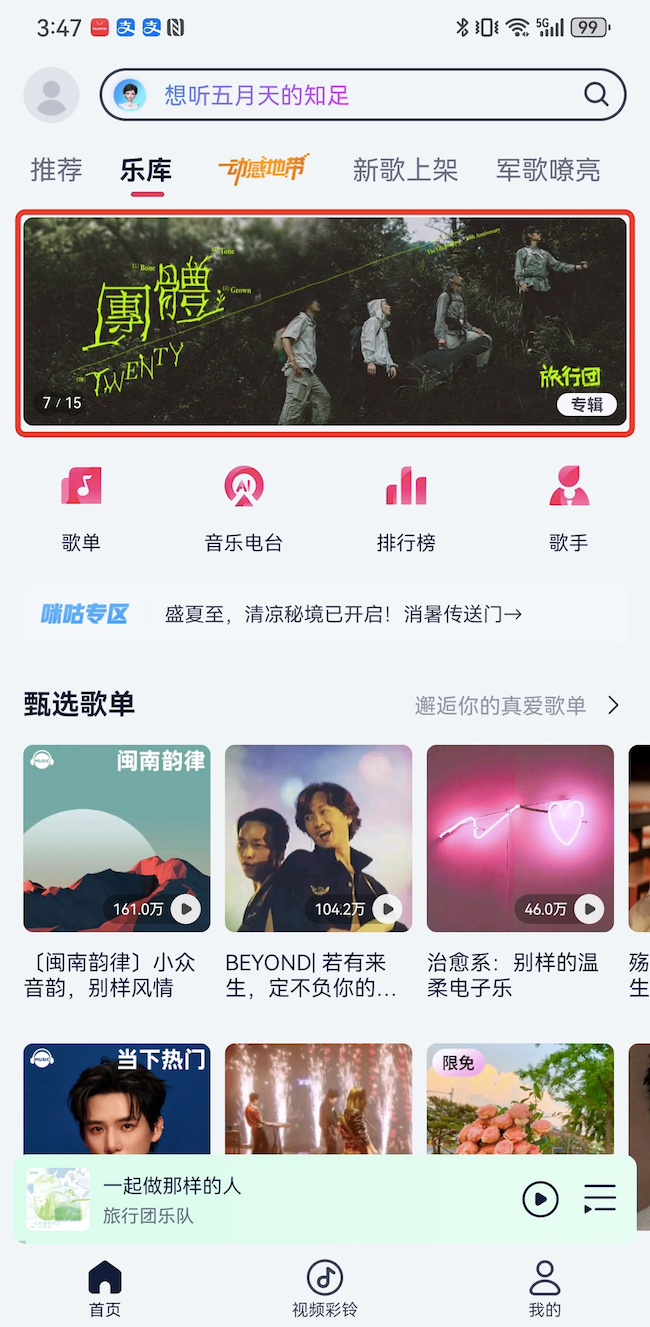Tap the magnifier search icon
The width and height of the screenshot is (650, 1327).
(596, 95)
